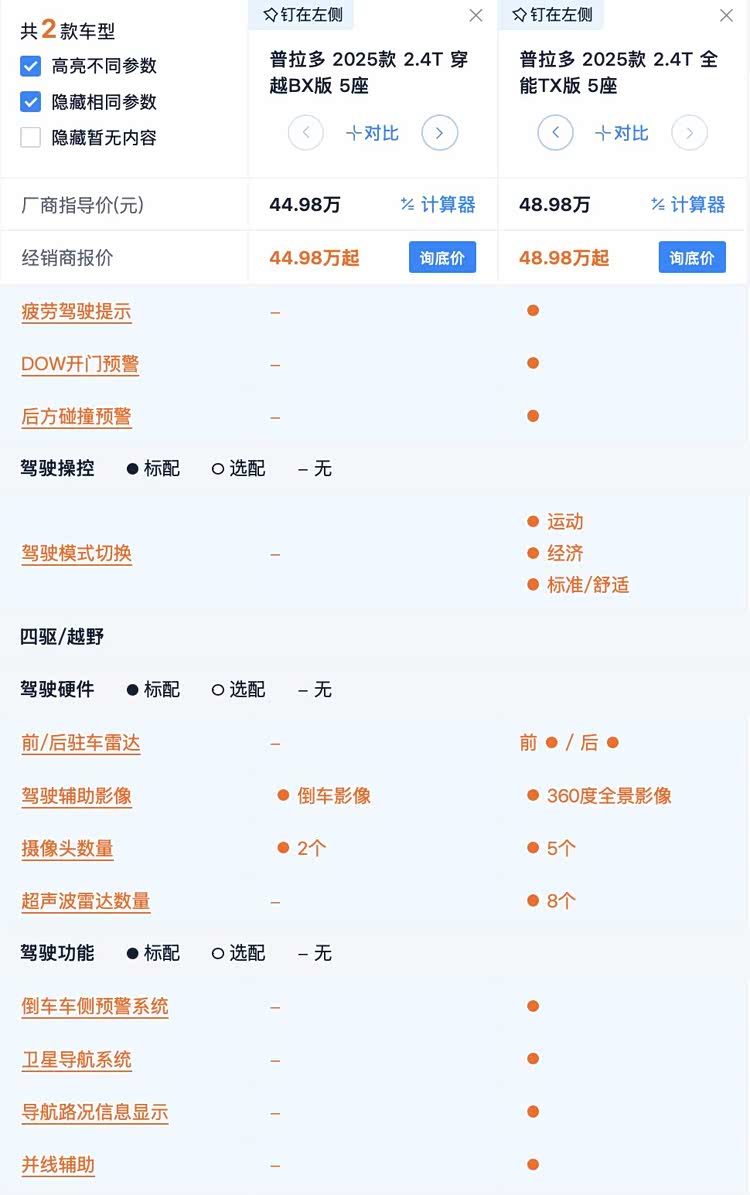Screen dimensions: 750x1195
Task: Open the 卫星导航系统 explanation link
Action: coord(76,1059)
